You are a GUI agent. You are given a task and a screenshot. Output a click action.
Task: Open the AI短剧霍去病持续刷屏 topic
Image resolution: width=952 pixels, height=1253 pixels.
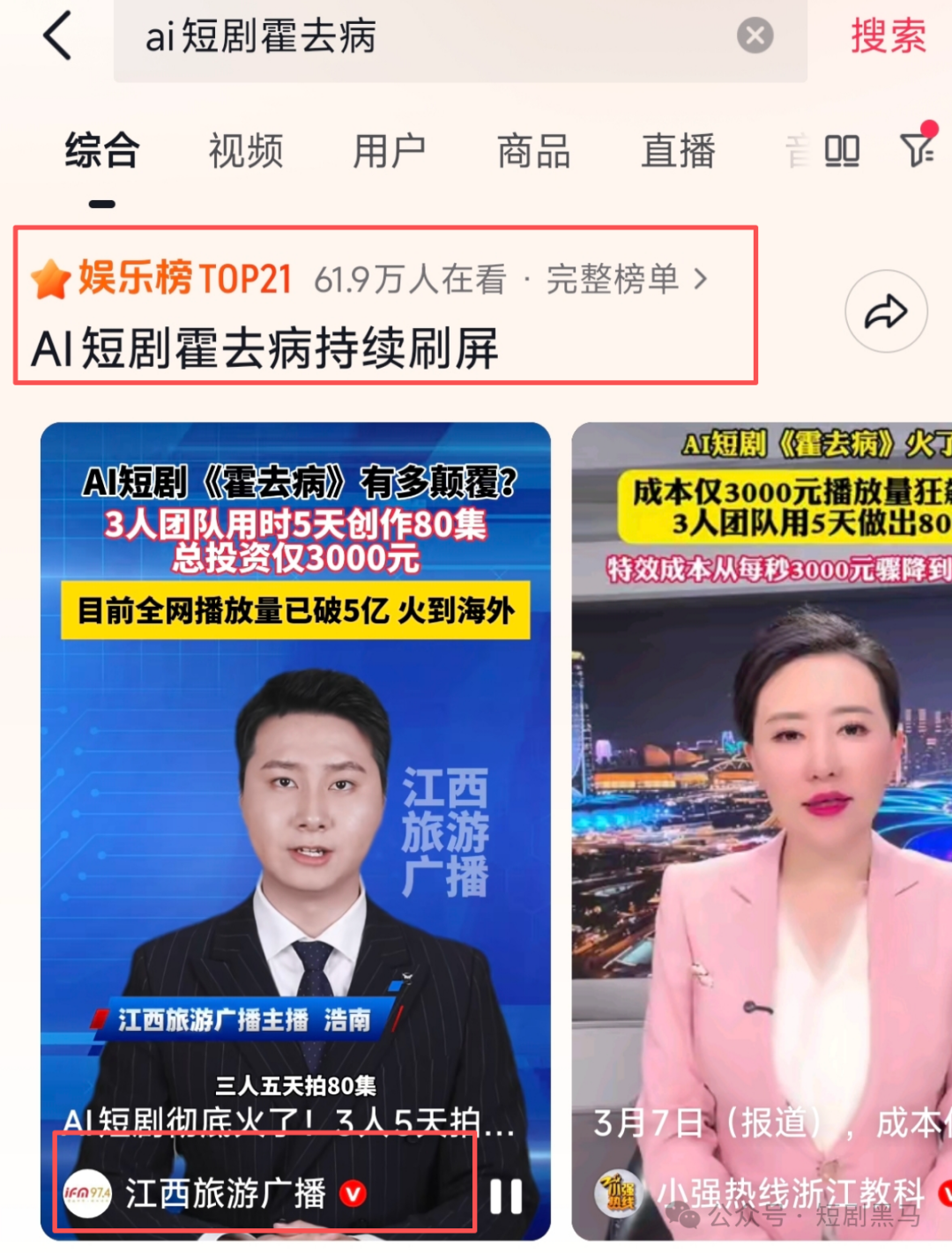264,348
